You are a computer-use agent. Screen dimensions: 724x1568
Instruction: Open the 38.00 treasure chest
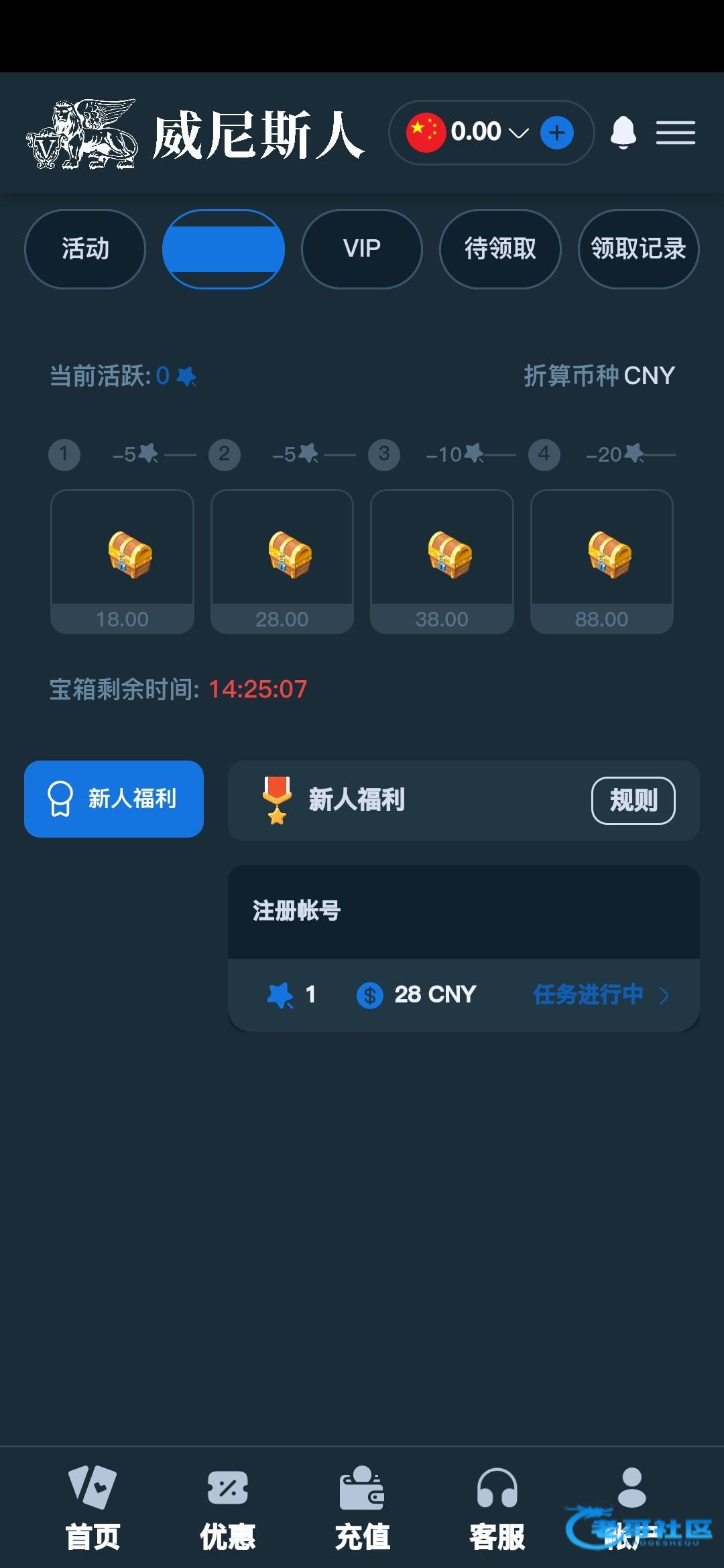pos(442,561)
